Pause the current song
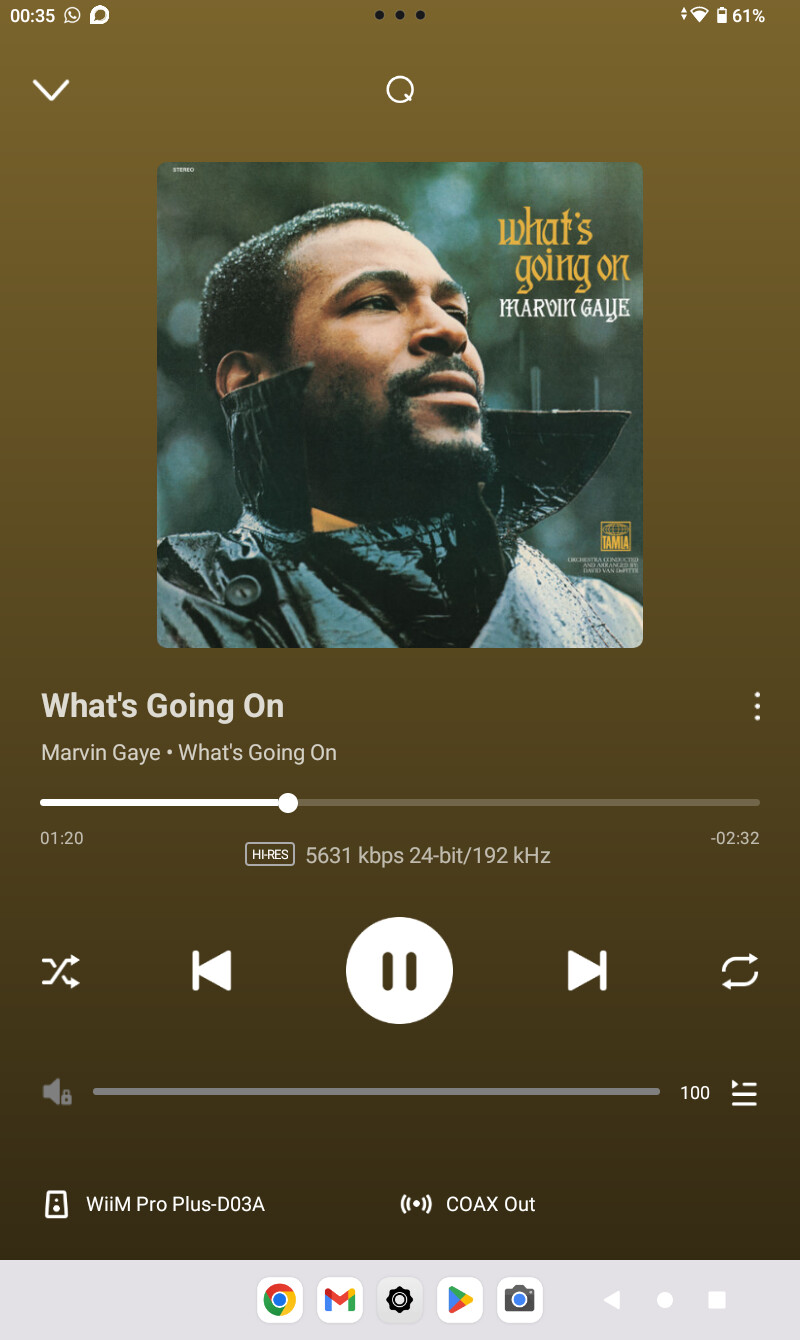 399,970
